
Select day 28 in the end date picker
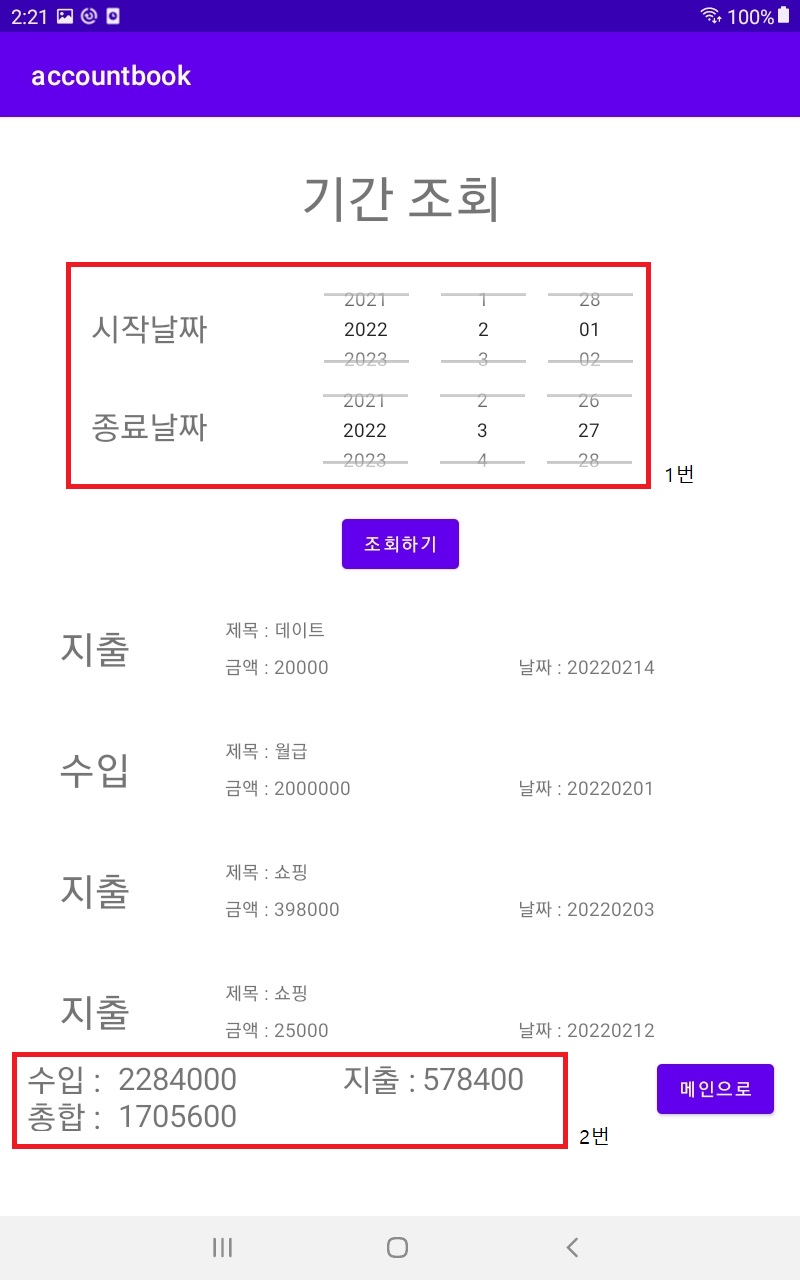(590, 461)
